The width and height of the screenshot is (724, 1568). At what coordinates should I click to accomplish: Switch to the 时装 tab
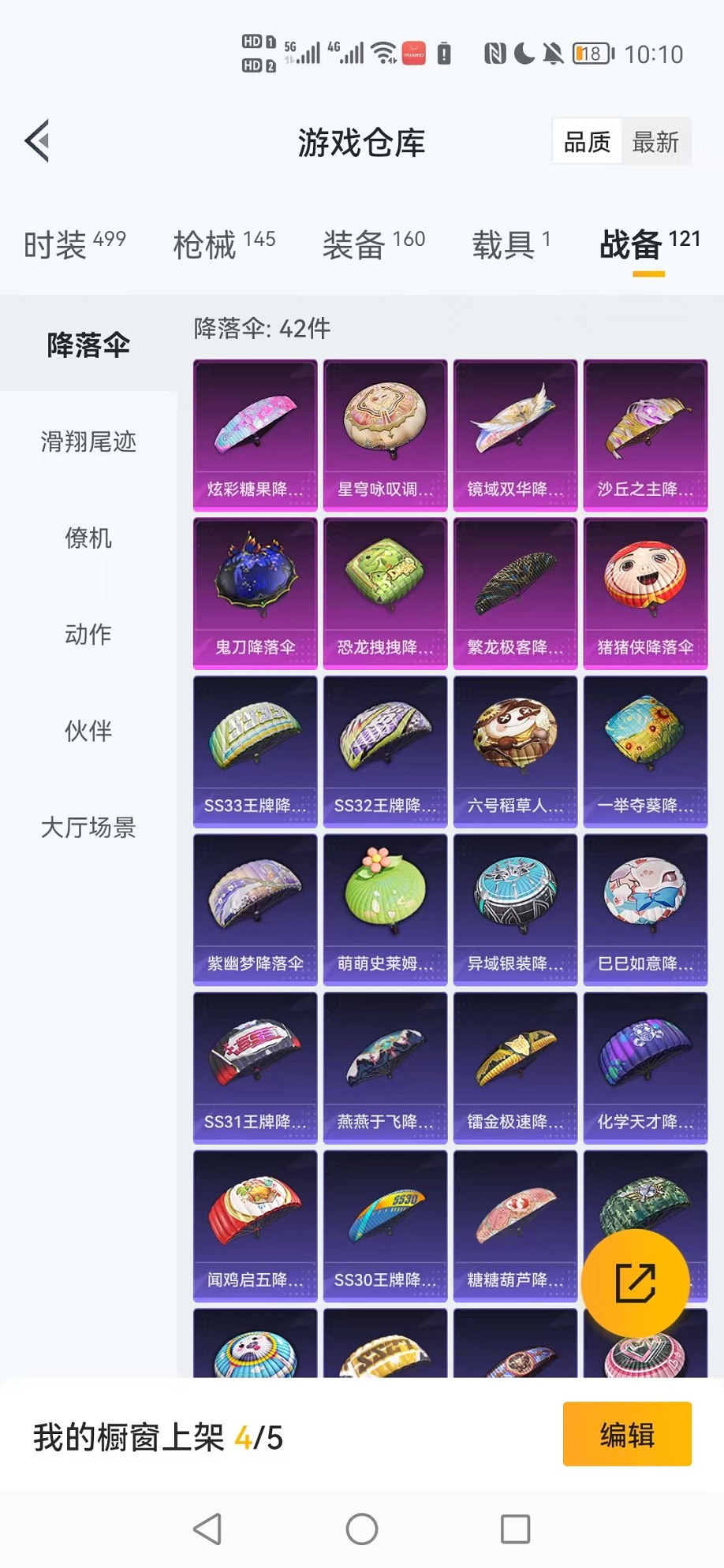[74, 244]
